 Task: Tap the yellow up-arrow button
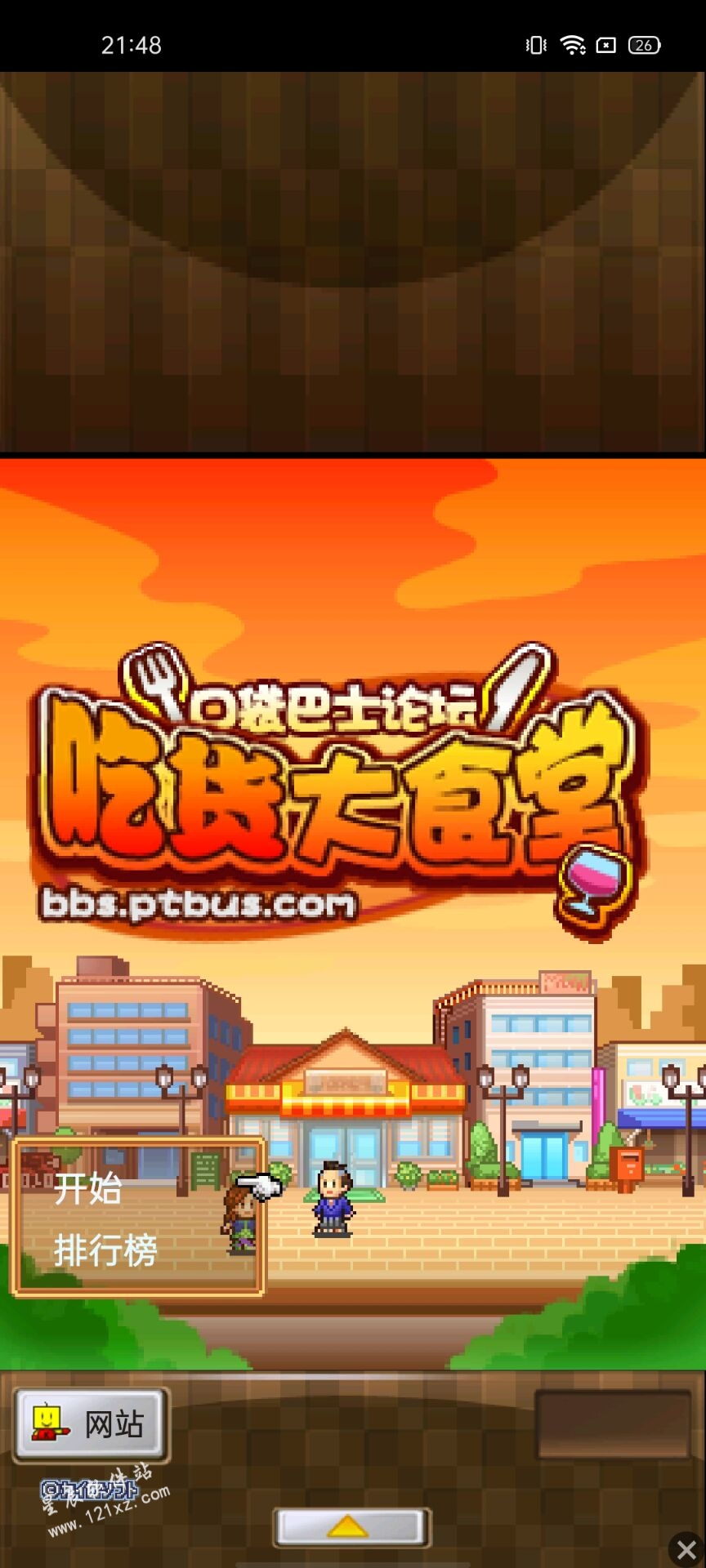350,1526
